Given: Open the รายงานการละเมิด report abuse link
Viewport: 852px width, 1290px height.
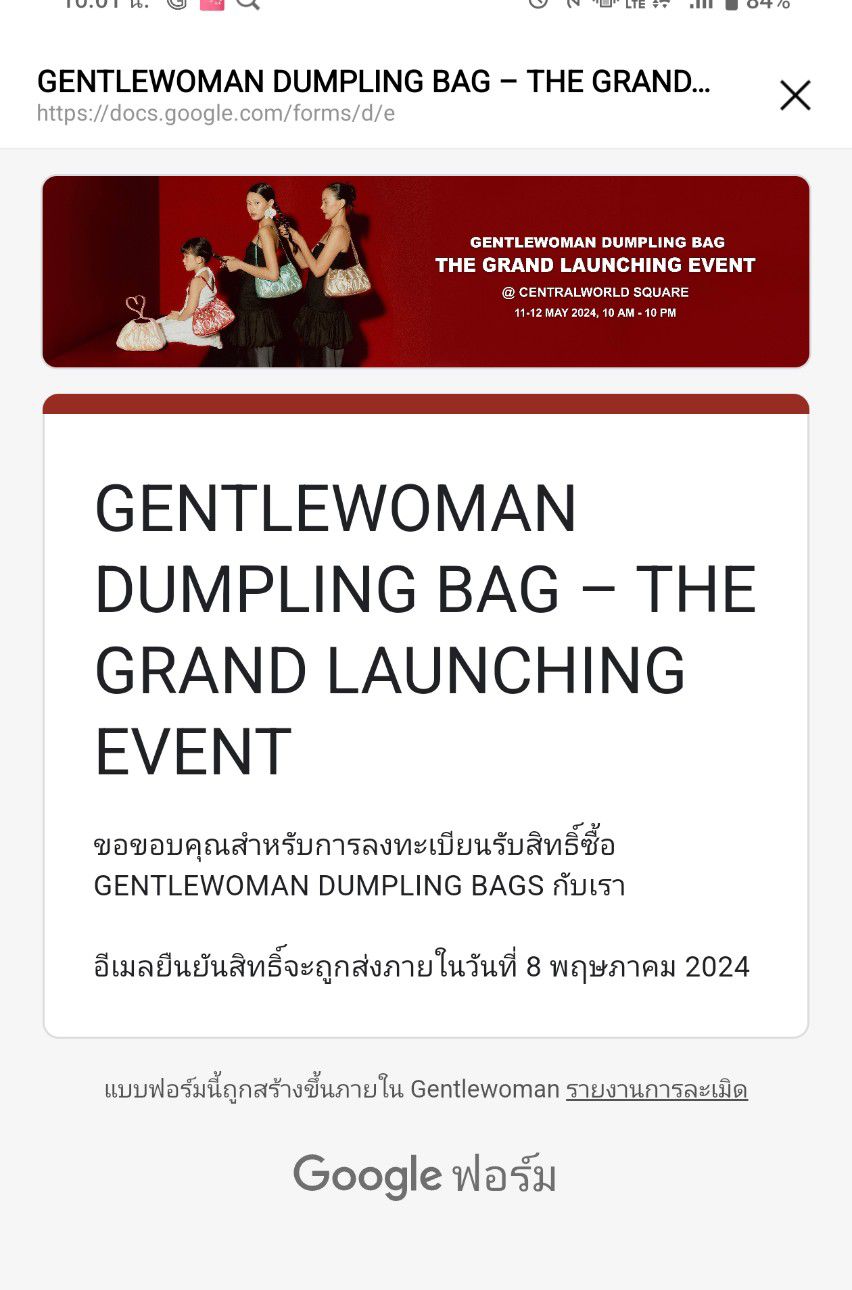Looking at the screenshot, I should (657, 1089).
